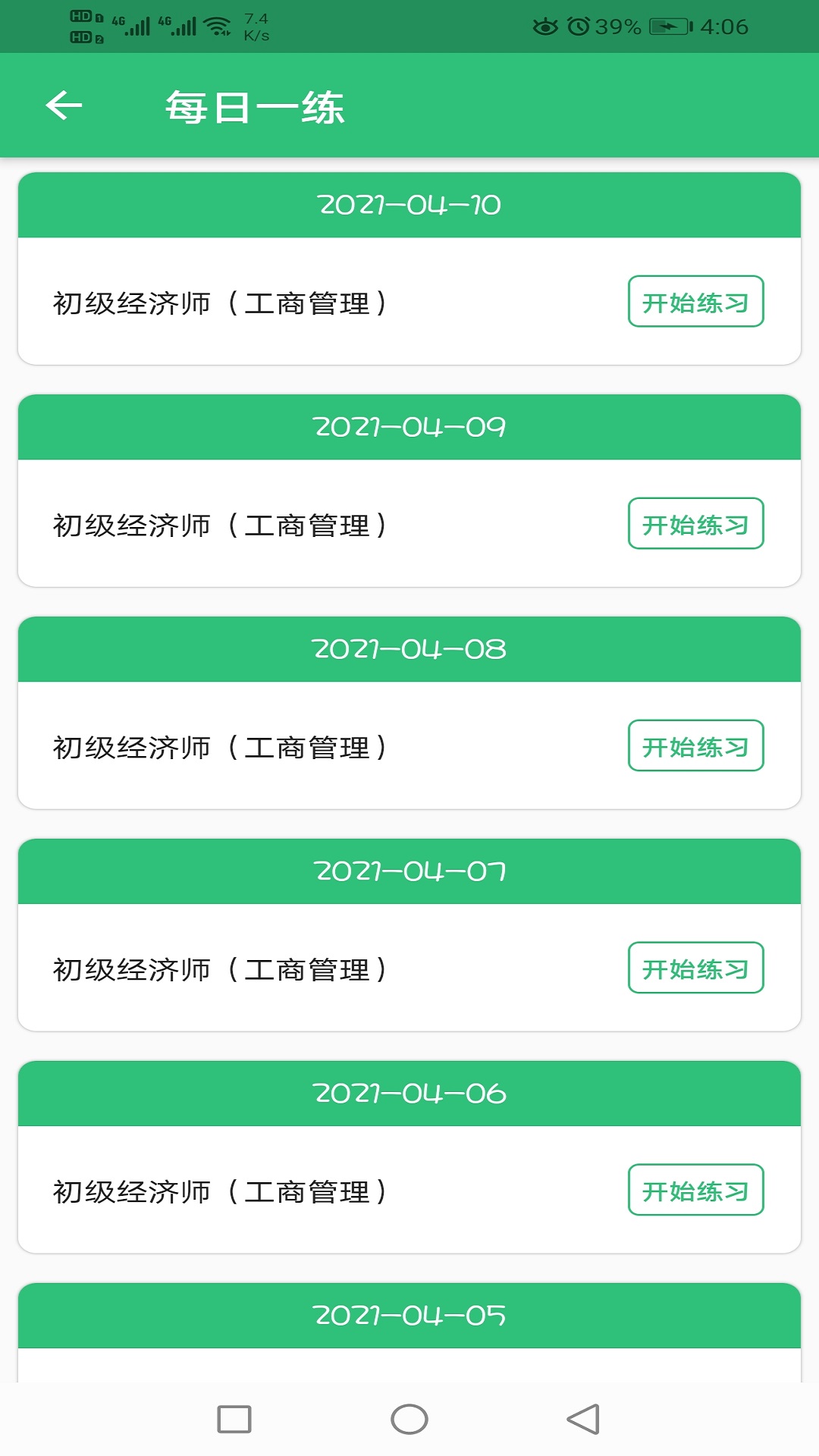Open the 2021-04-10 date header
Screen dimensions: 819x1456
409,204
